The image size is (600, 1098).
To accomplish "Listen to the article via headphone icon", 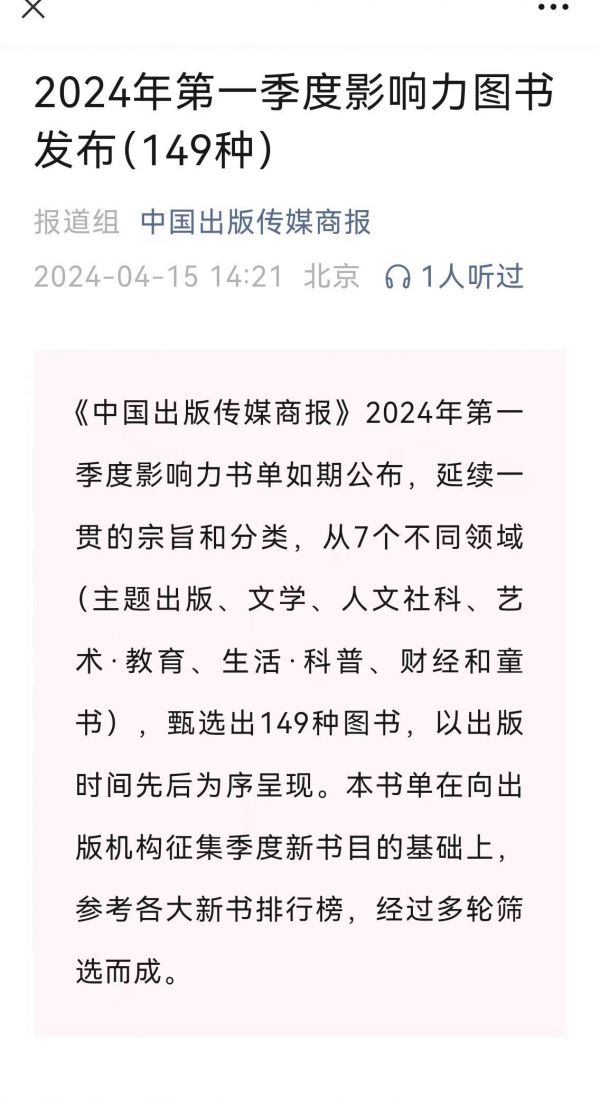I will click(x=398, y=277).
